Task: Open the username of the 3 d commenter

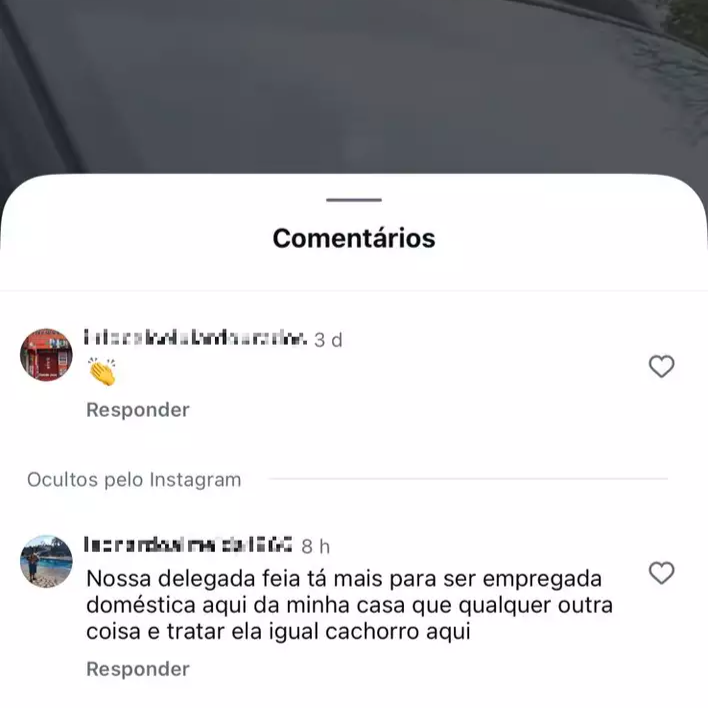Action: point(196,339)
